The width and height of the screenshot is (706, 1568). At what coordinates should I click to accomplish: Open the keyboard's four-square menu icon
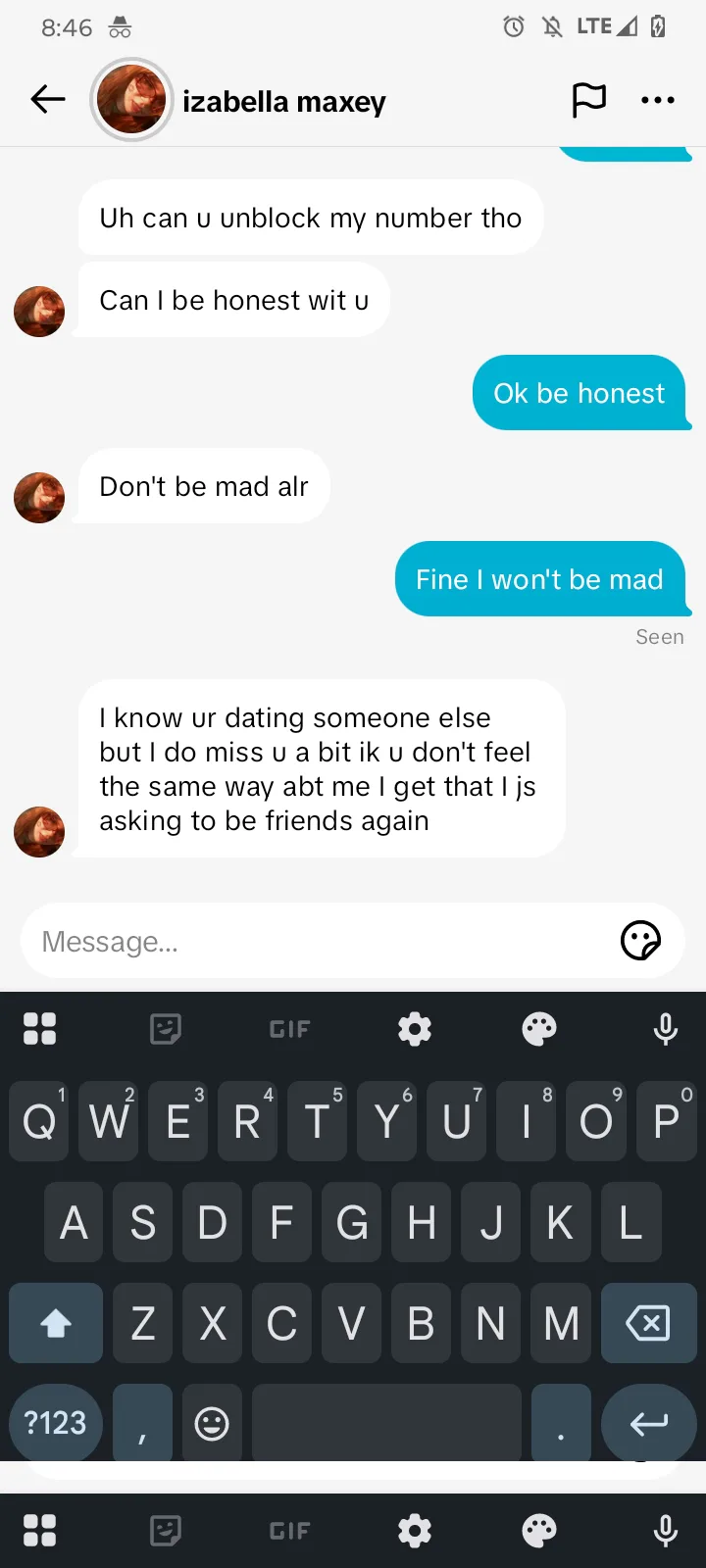[39, 1029]
